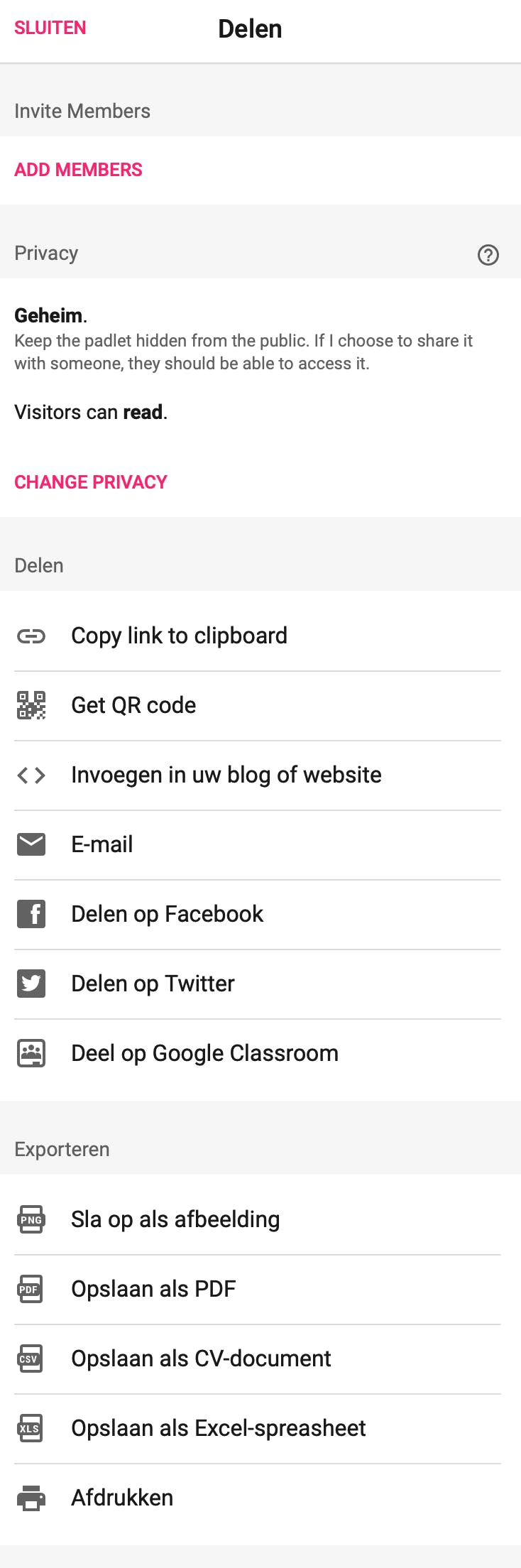The image size is (521, 1568).
Task: Select Invoegen in uw blog of website
Action: (226, 775)
